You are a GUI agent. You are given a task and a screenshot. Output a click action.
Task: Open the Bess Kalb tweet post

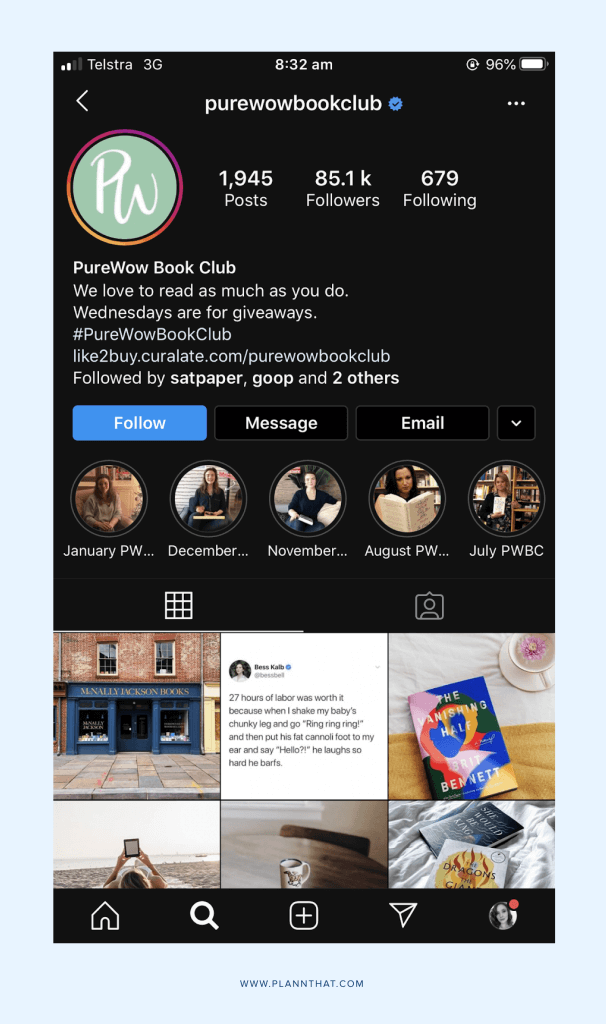(x=304, y=715)
